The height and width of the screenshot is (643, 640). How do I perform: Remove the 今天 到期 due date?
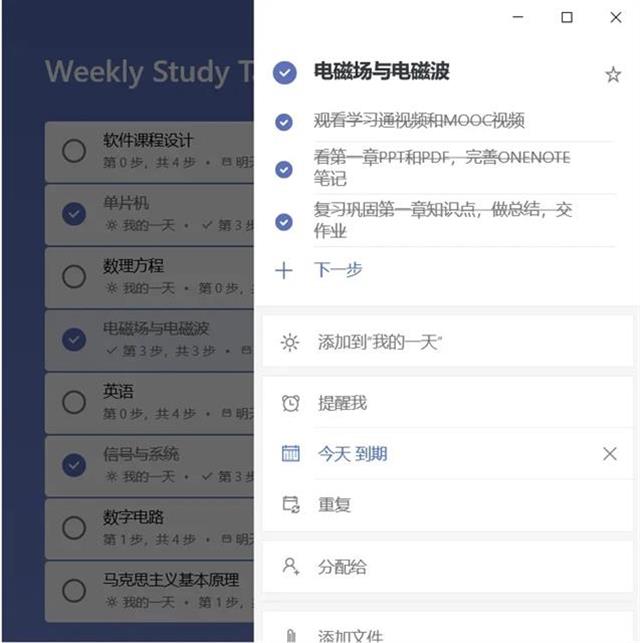(610, 454)
